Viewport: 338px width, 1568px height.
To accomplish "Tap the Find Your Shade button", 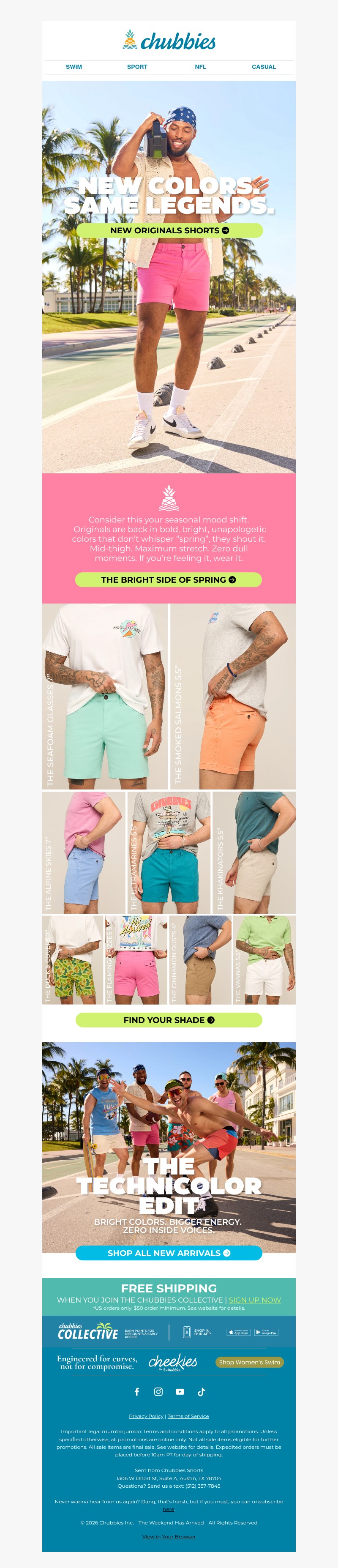I will tap(169, 1020).
